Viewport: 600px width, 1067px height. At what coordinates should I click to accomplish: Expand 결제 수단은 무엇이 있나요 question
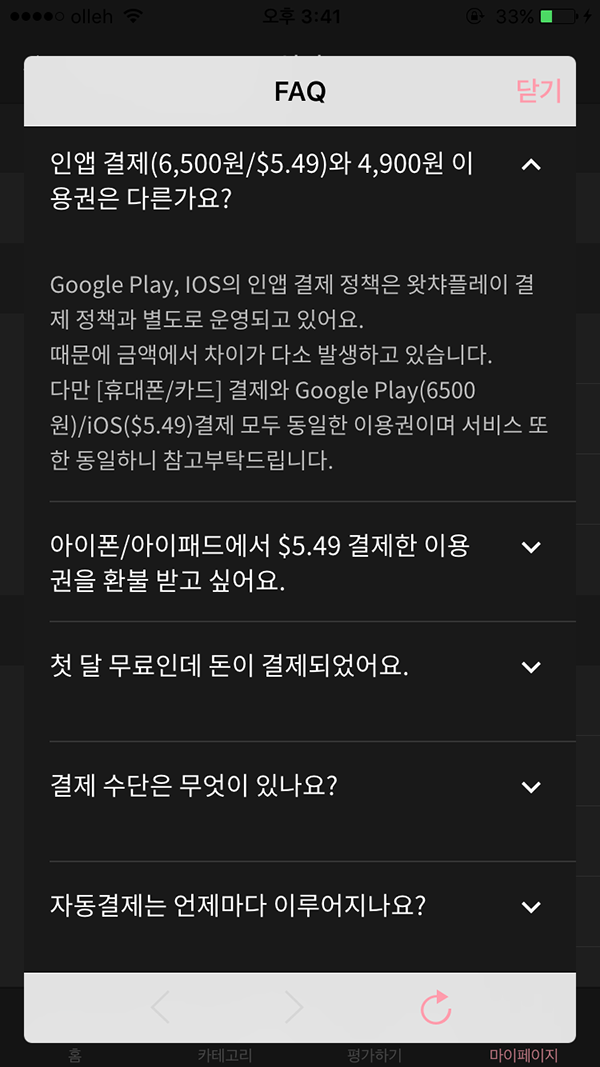coord(531,787)
